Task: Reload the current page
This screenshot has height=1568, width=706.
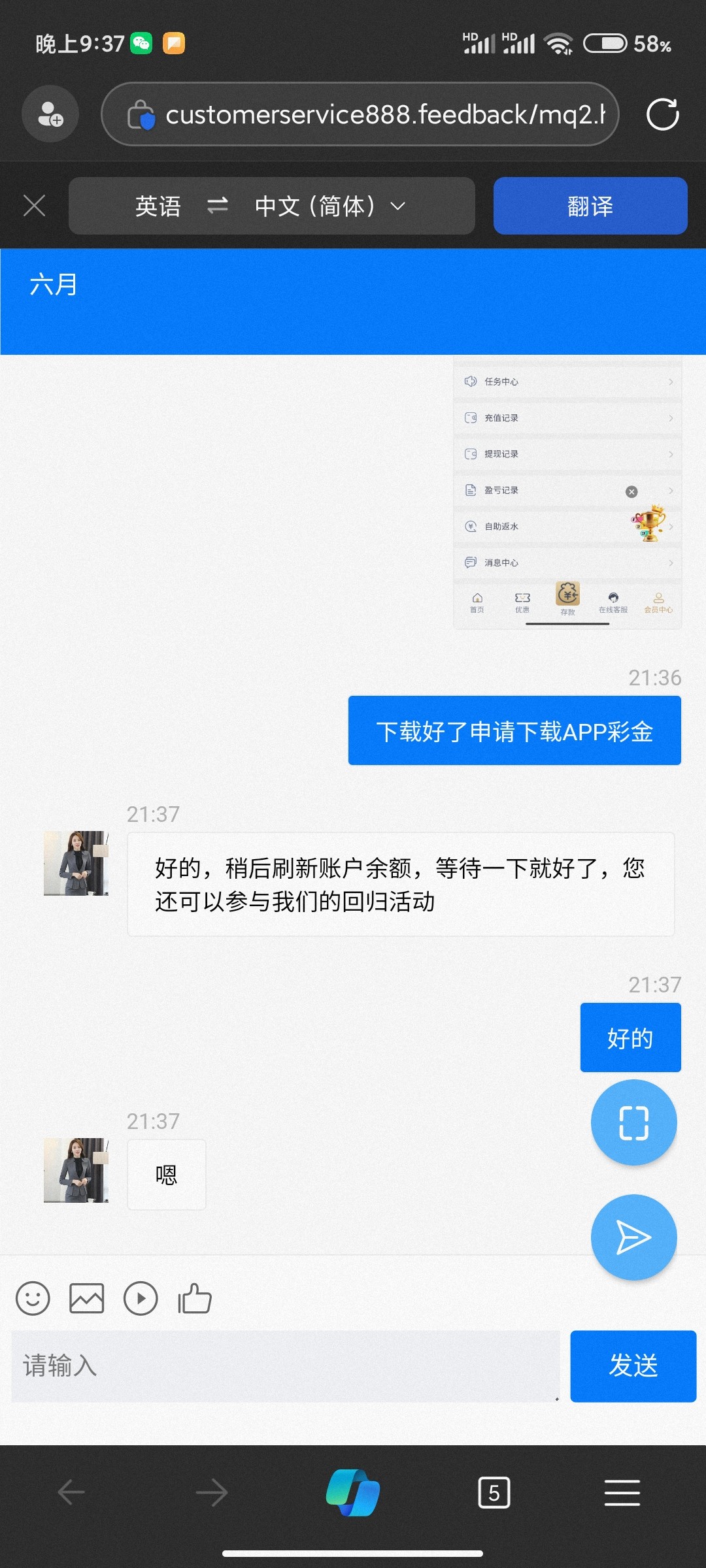Action: 662,114
